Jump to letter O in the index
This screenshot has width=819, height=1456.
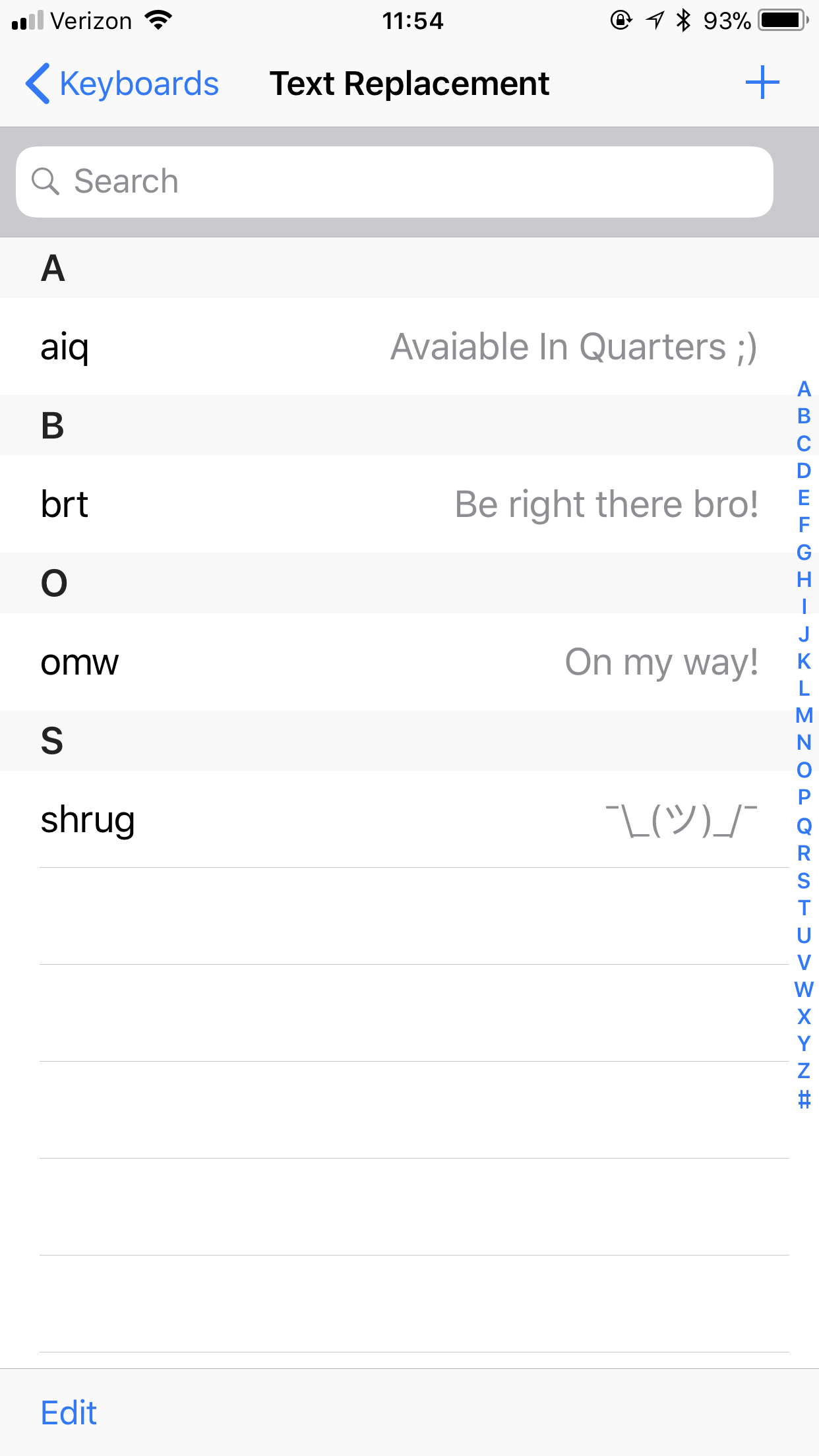(x=803, y=770)
